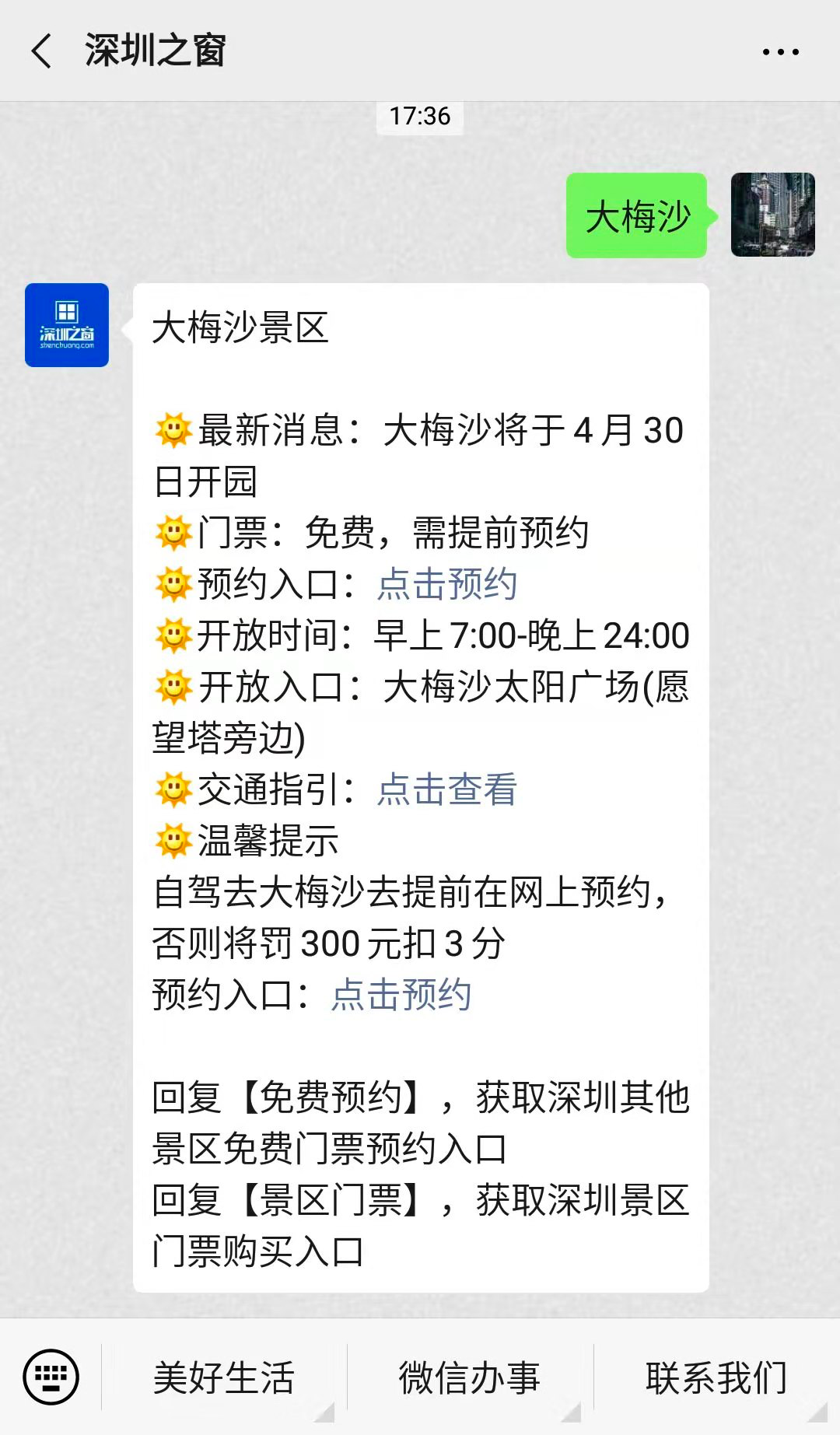This screenshot has width=840, height=1435.
Task: Open the 美好生活 menu
Action: coord(224,1377)
